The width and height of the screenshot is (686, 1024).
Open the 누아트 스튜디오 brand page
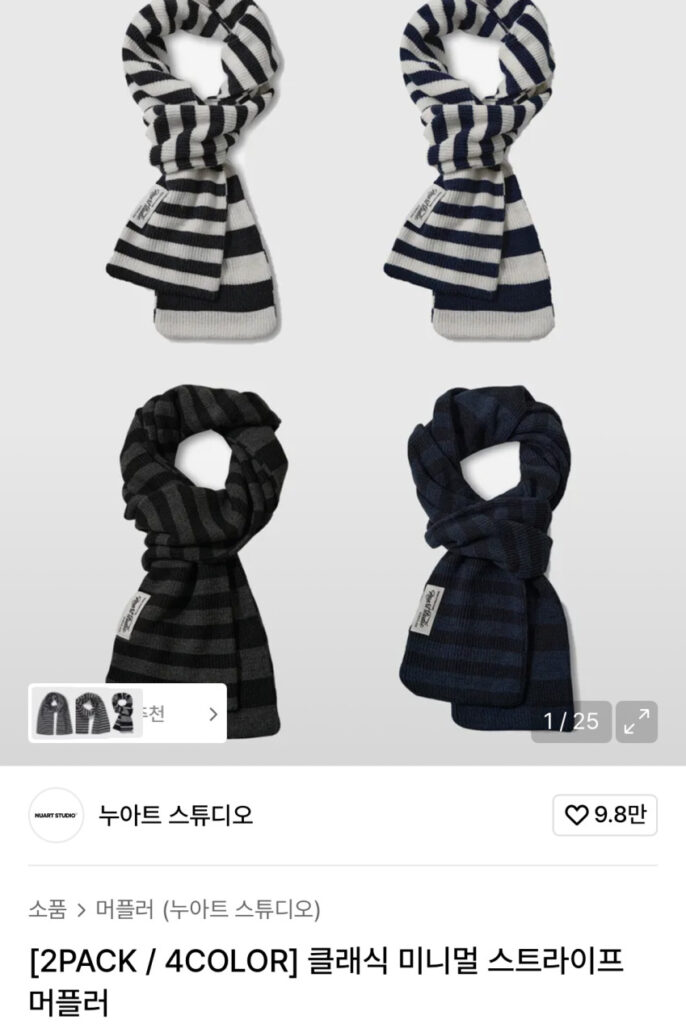pos(176,815)
